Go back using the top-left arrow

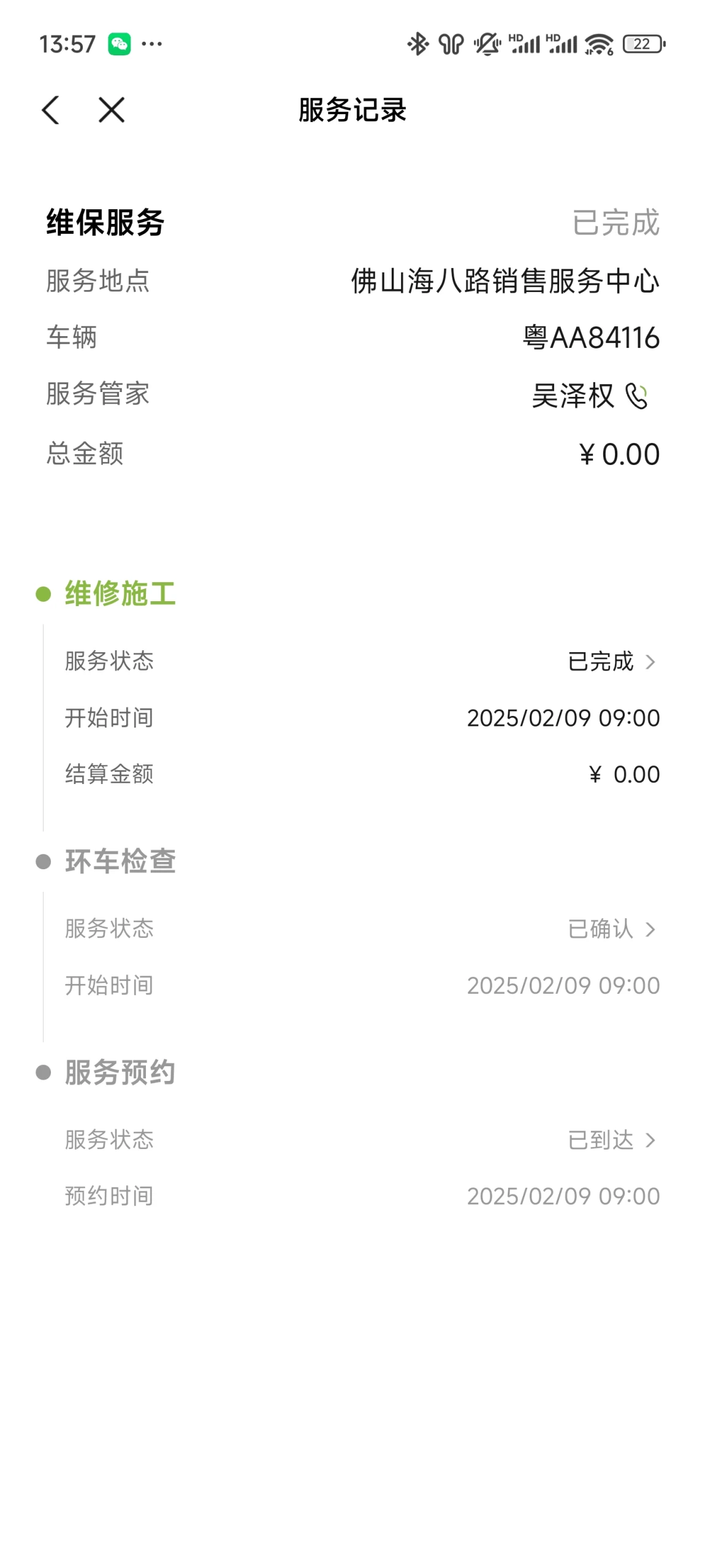tap(51, 110)
